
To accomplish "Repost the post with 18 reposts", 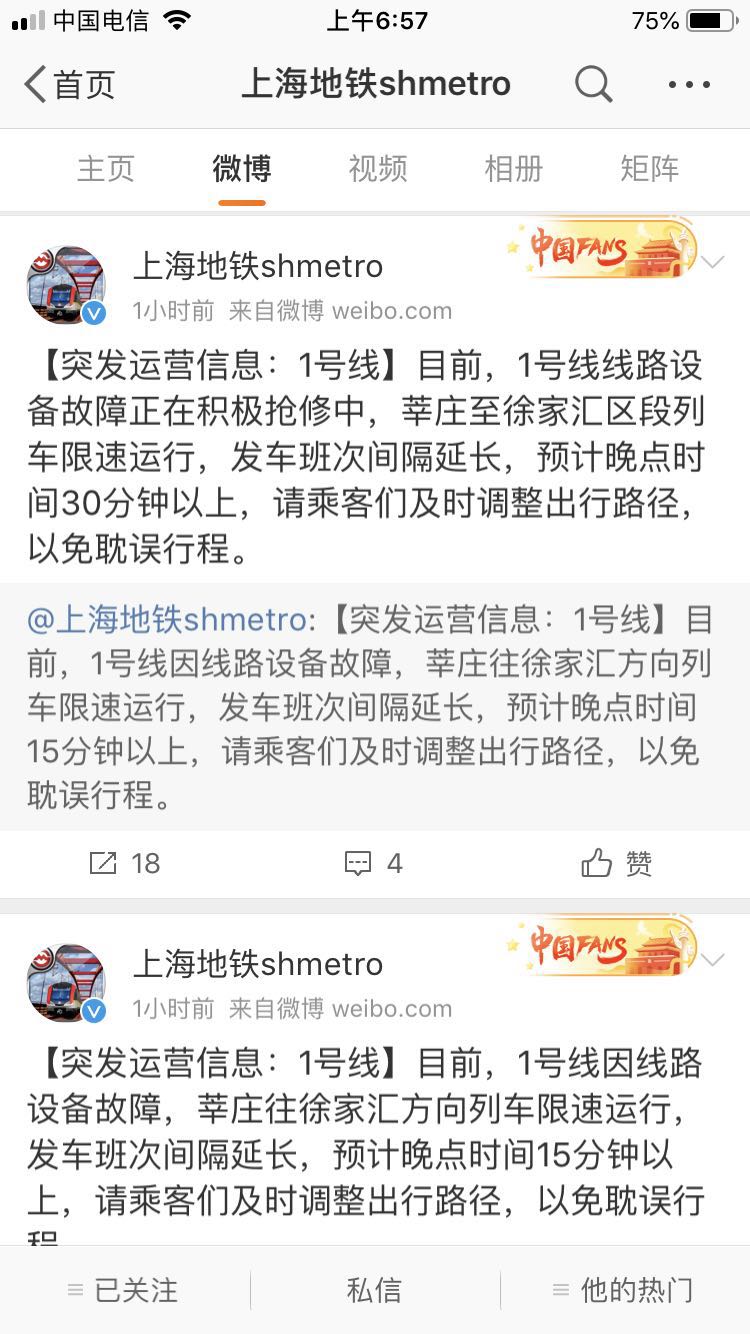I will point(124,863).
